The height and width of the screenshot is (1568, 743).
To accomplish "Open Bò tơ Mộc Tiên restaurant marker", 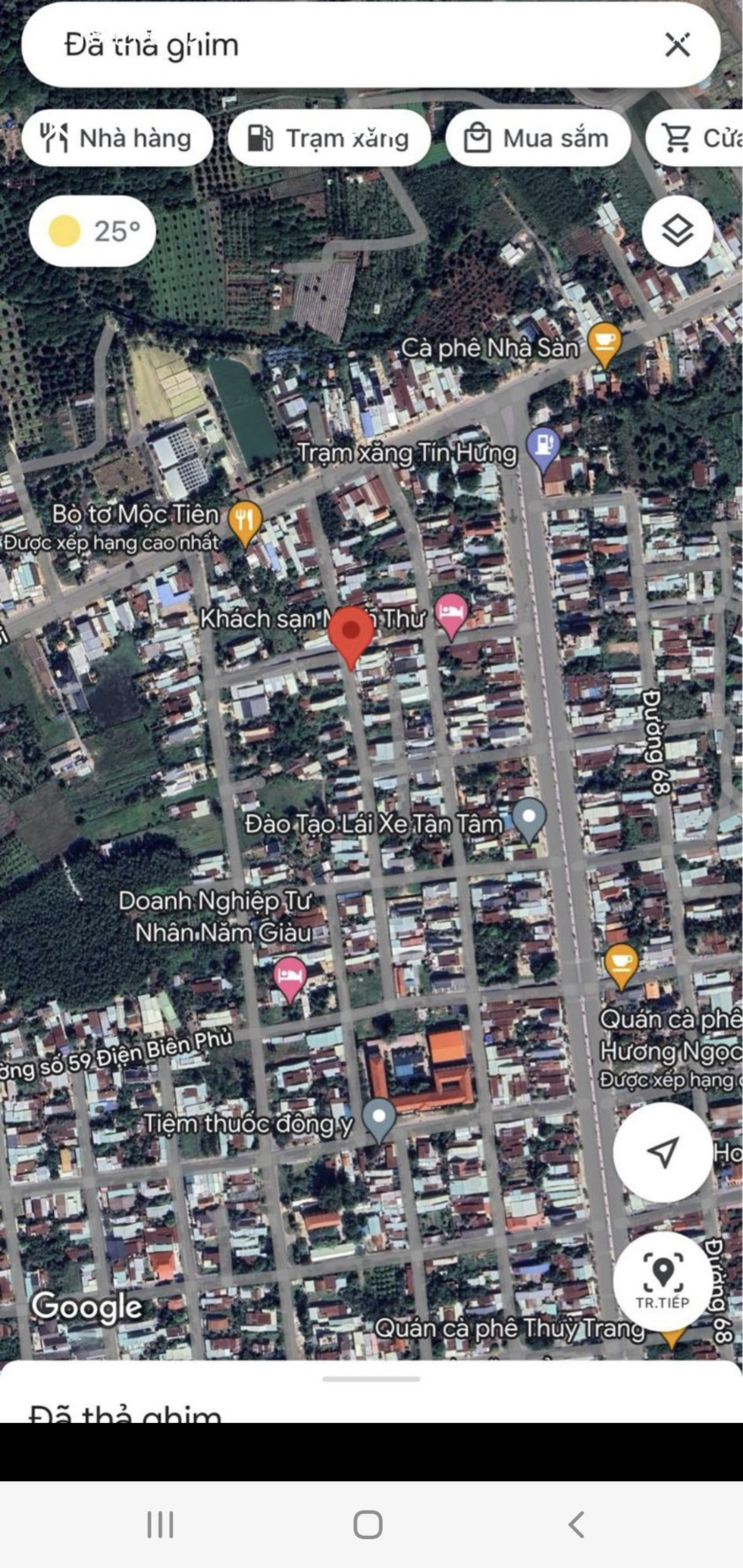I will pos(245,524).
